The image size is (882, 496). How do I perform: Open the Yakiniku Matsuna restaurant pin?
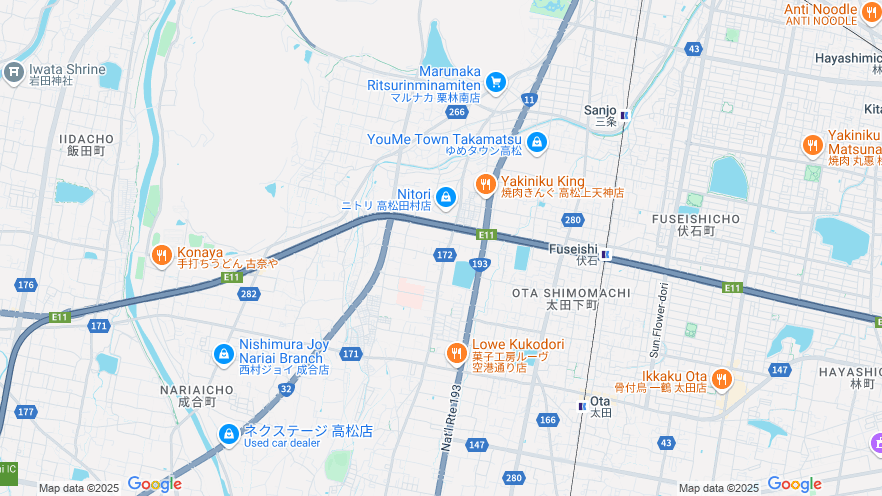(812, 145)
